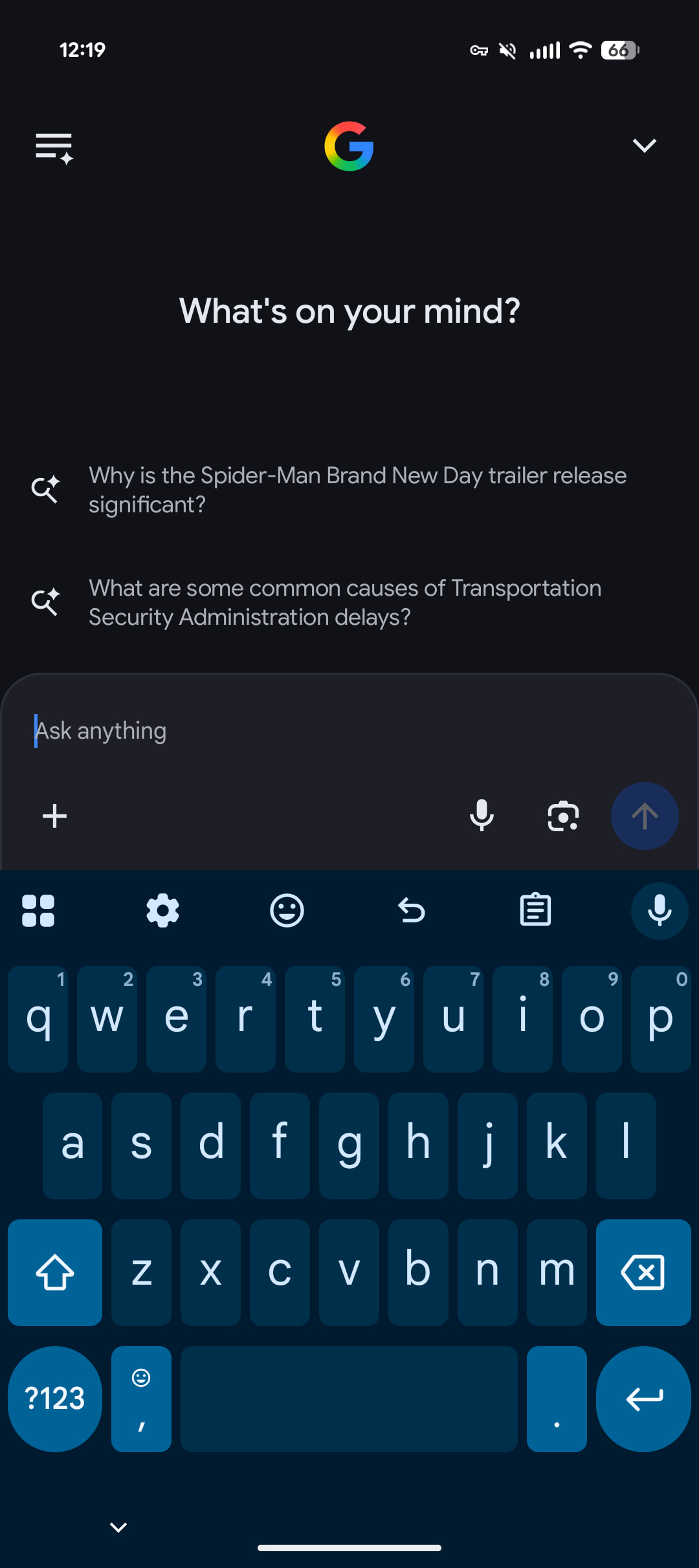Screen dimensions: 699x1568
Task: Open the plus attachment menu
Action: (x=54, y=816)
